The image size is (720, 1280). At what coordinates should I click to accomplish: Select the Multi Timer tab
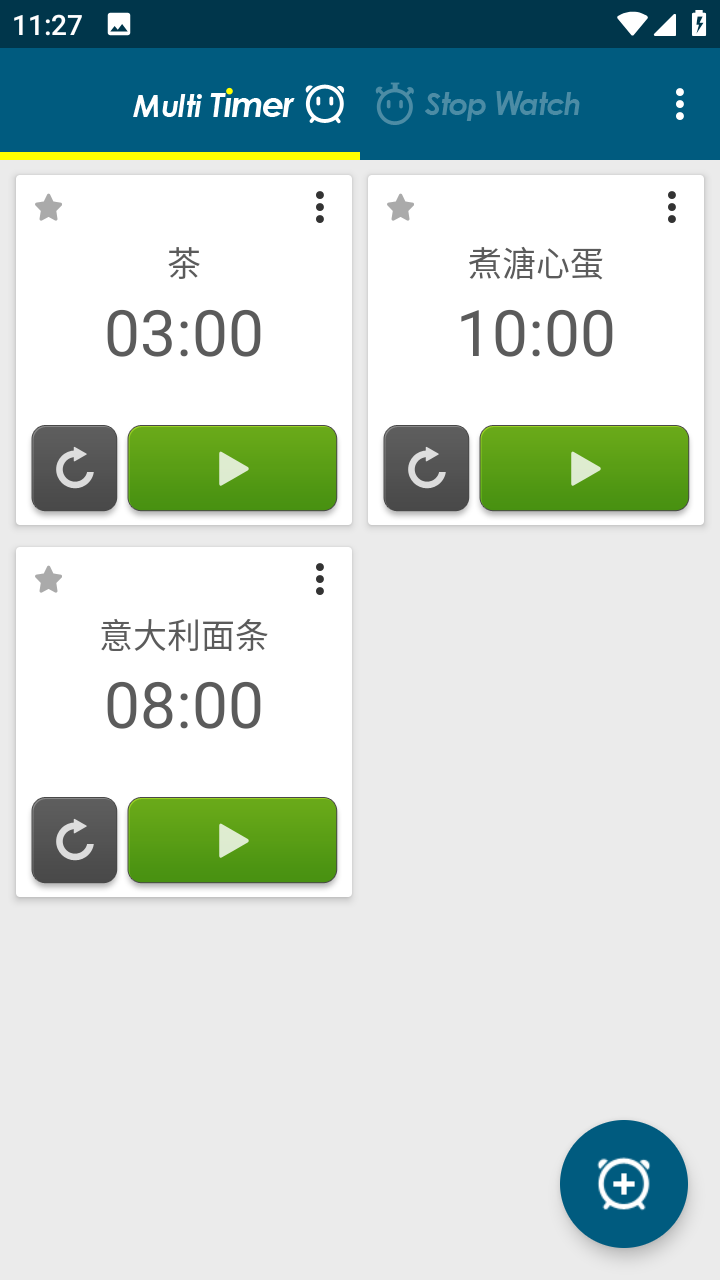[x=215, y=103]
